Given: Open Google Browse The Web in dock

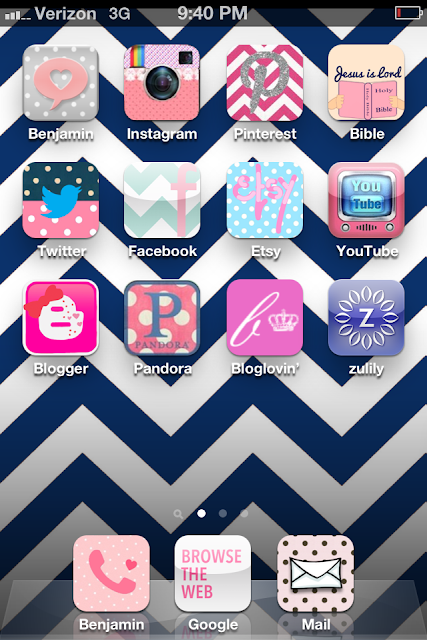Looking at the screenshot, I should tap(213, 573).
